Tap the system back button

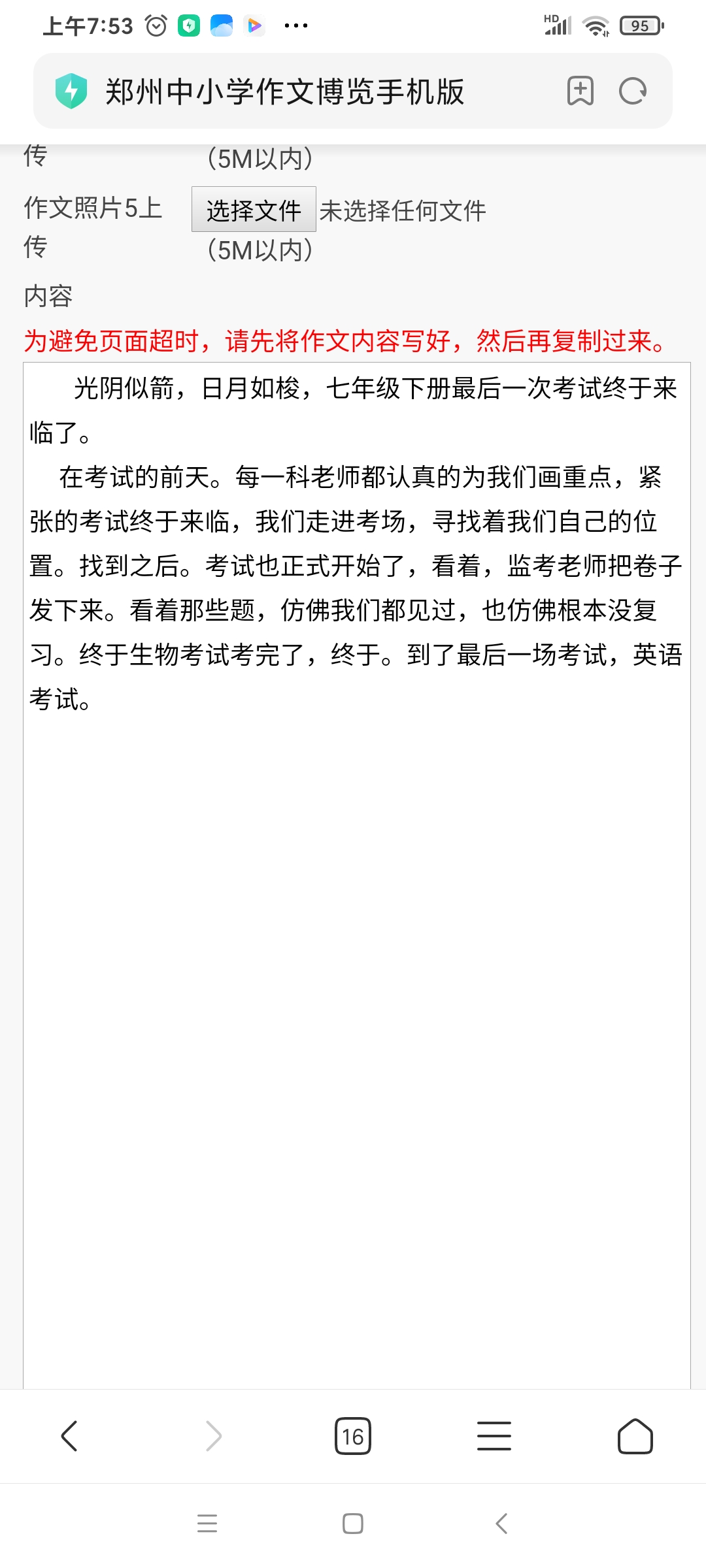pyautogui.click(x=501, y=1524)
